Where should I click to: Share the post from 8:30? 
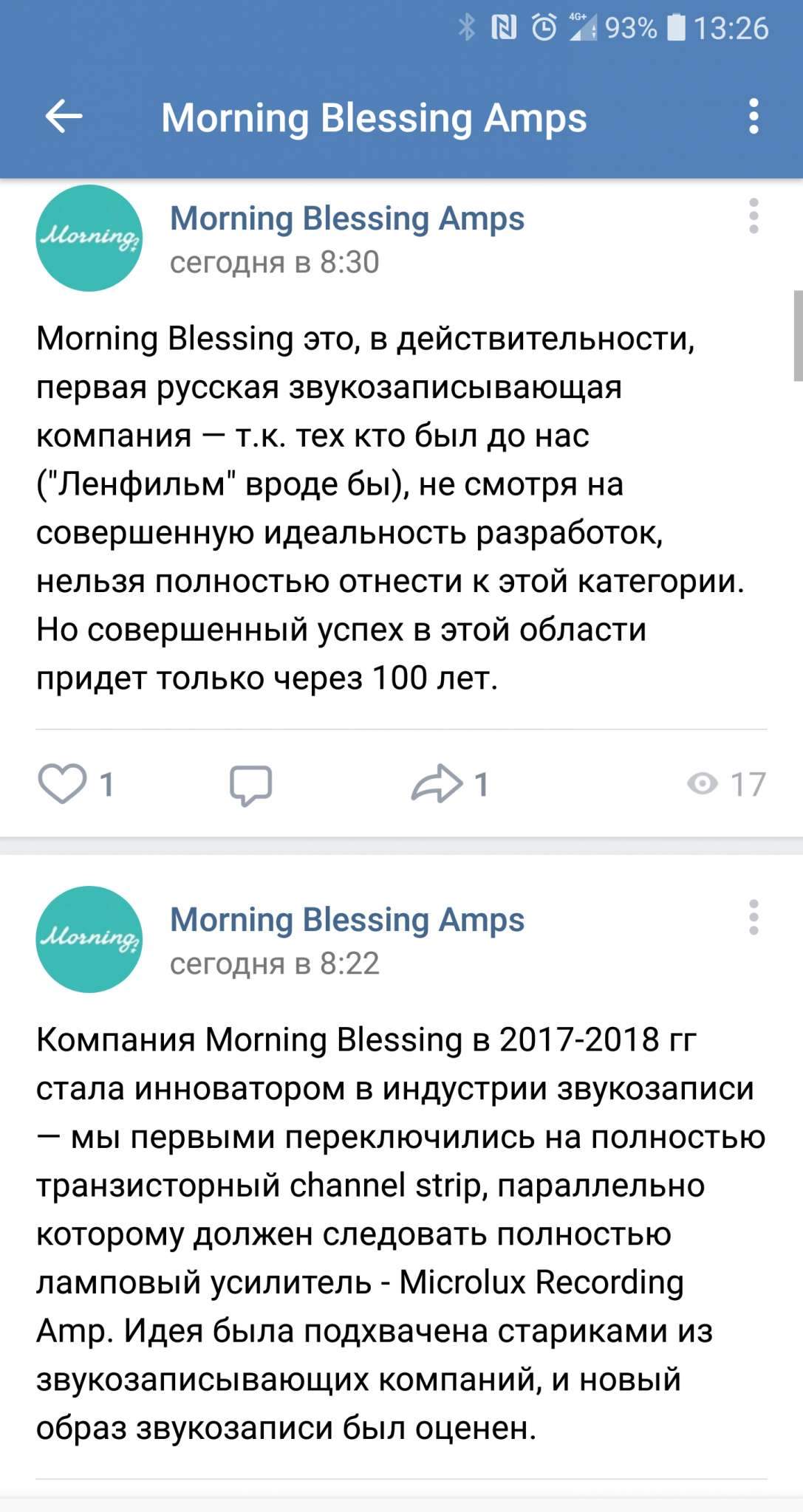pos(437,783)
